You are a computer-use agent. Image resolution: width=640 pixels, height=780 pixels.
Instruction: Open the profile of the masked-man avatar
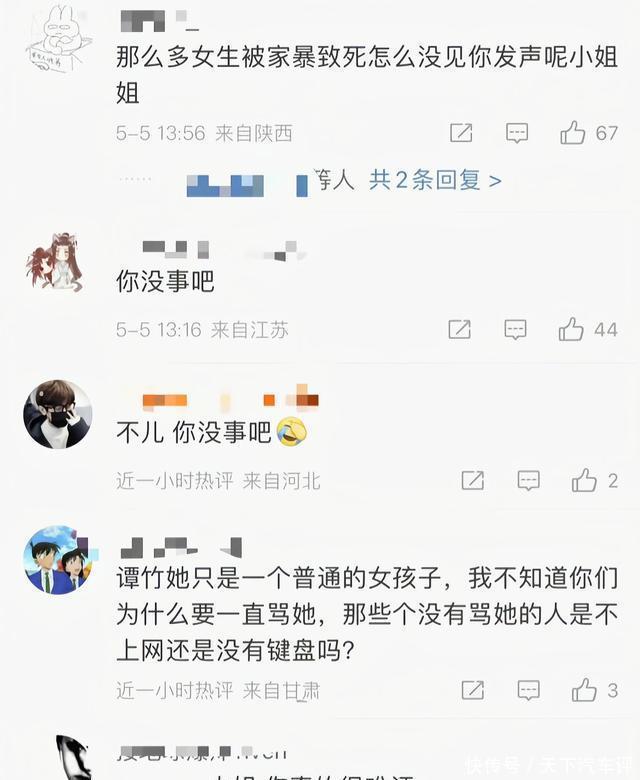pyautogui.click(x=58, y=414)
